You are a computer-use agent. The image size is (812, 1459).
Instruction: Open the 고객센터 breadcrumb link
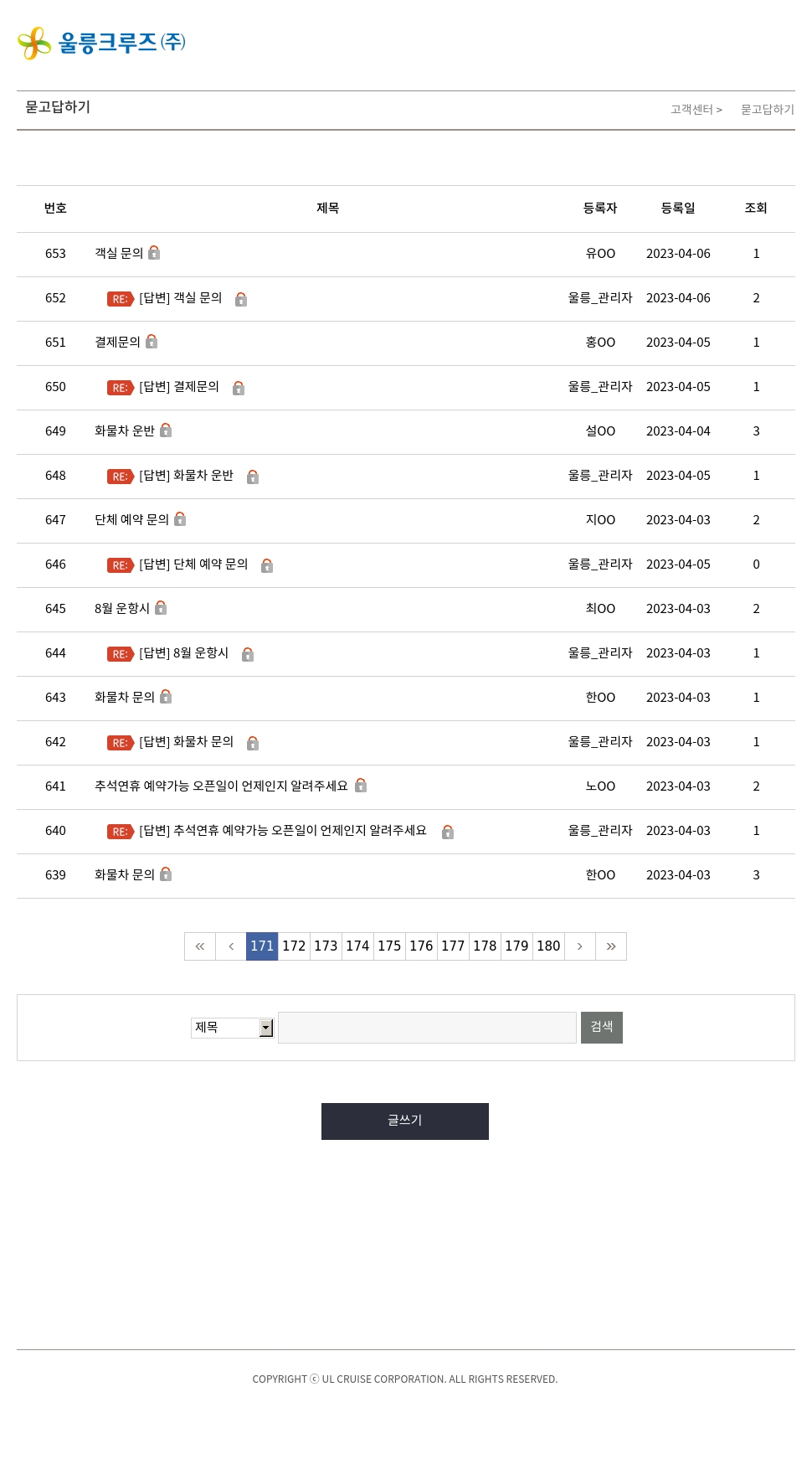(691, 110)
